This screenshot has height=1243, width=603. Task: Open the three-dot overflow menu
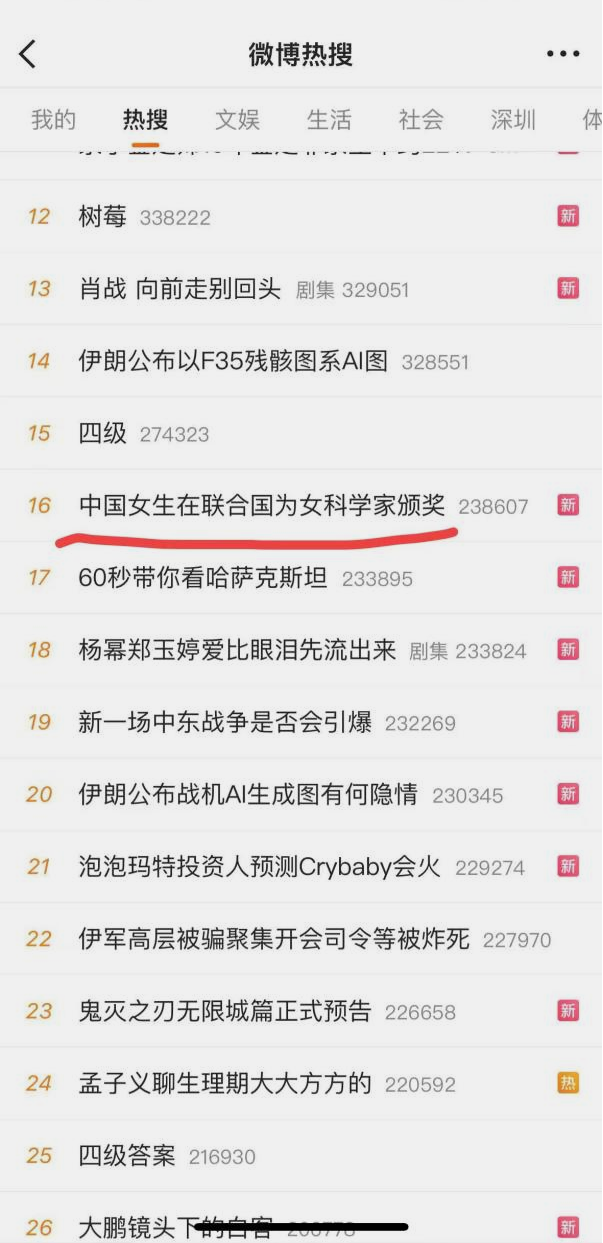tap(563, 54)
